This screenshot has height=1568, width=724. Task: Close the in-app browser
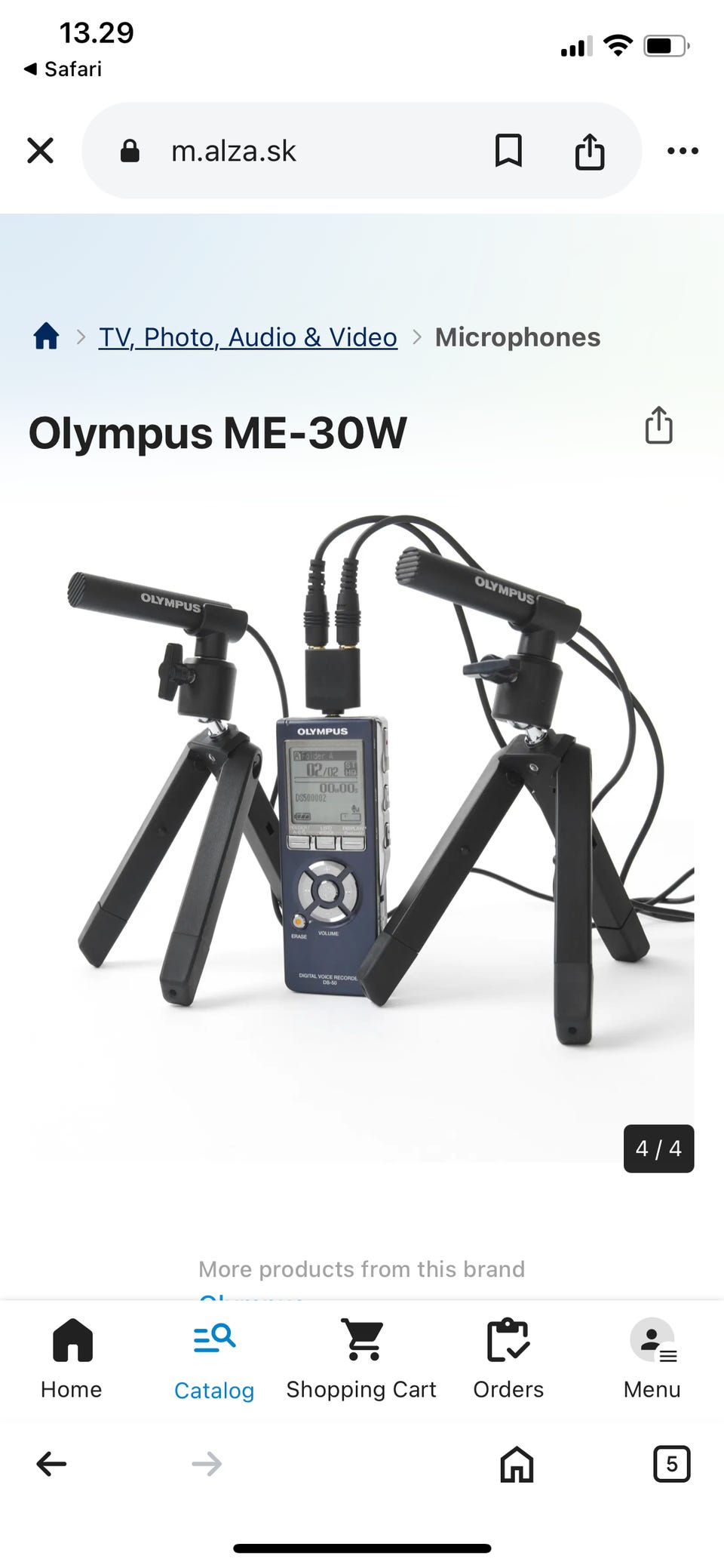pyautogui.click(x=41, y=150)
